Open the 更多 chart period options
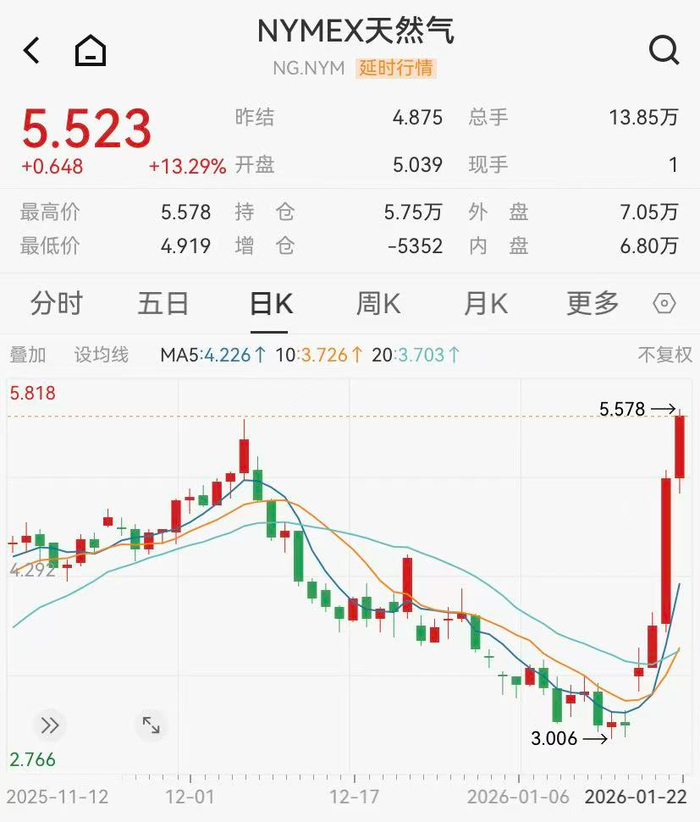700x822 pixels. 592,304
